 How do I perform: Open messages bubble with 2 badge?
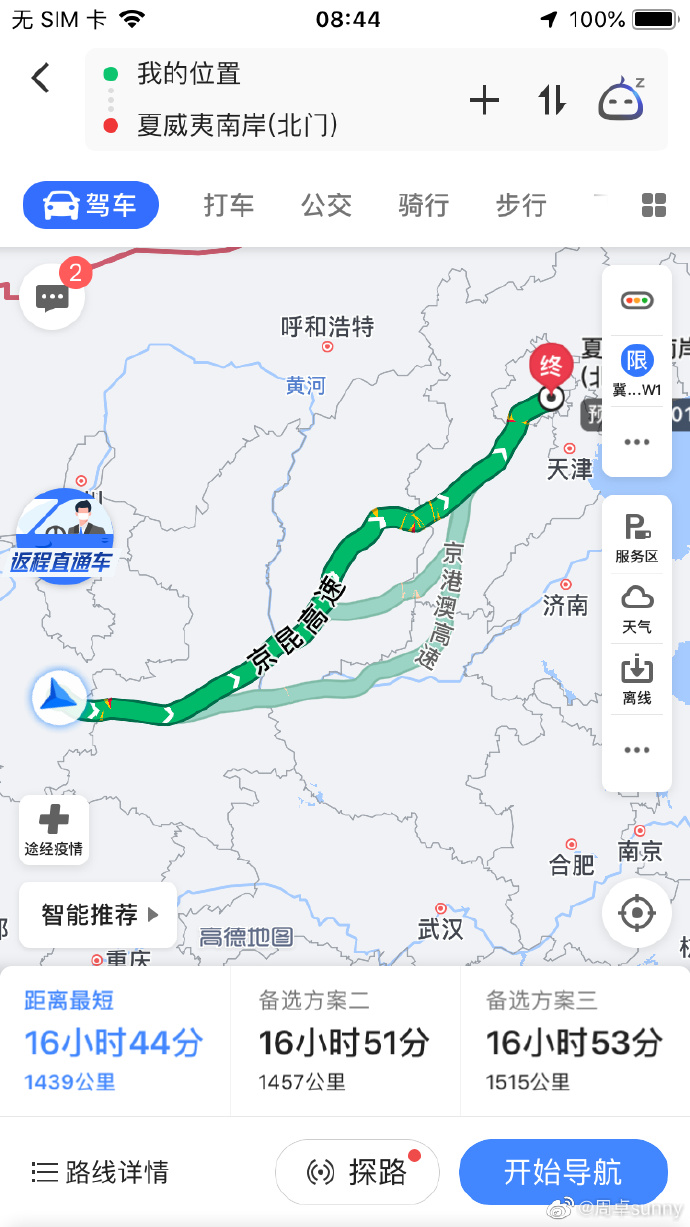coord(52,296)
